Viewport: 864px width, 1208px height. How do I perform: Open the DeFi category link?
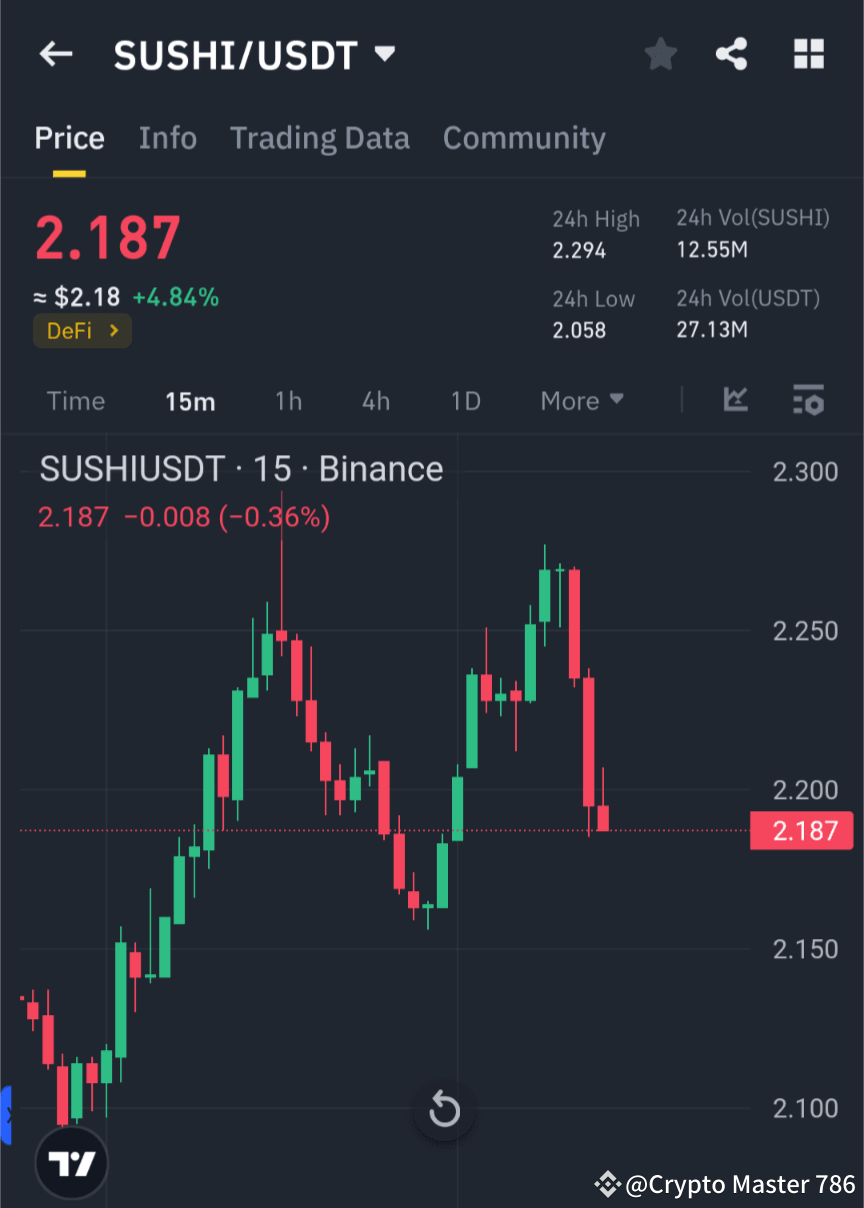82,331
